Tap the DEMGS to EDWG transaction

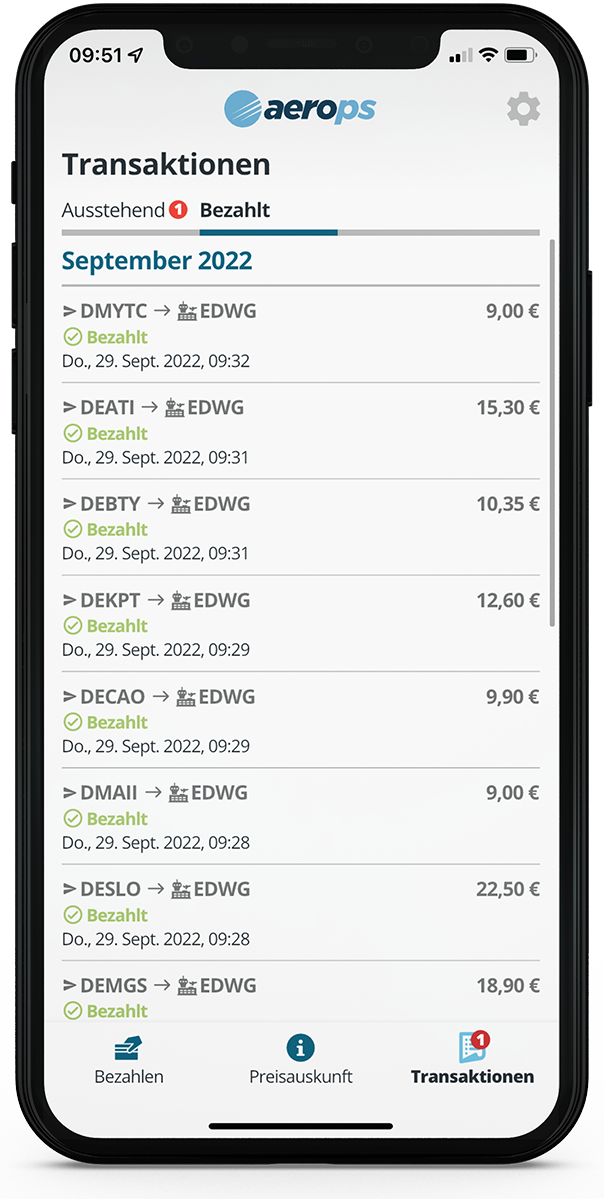(300, 995)
